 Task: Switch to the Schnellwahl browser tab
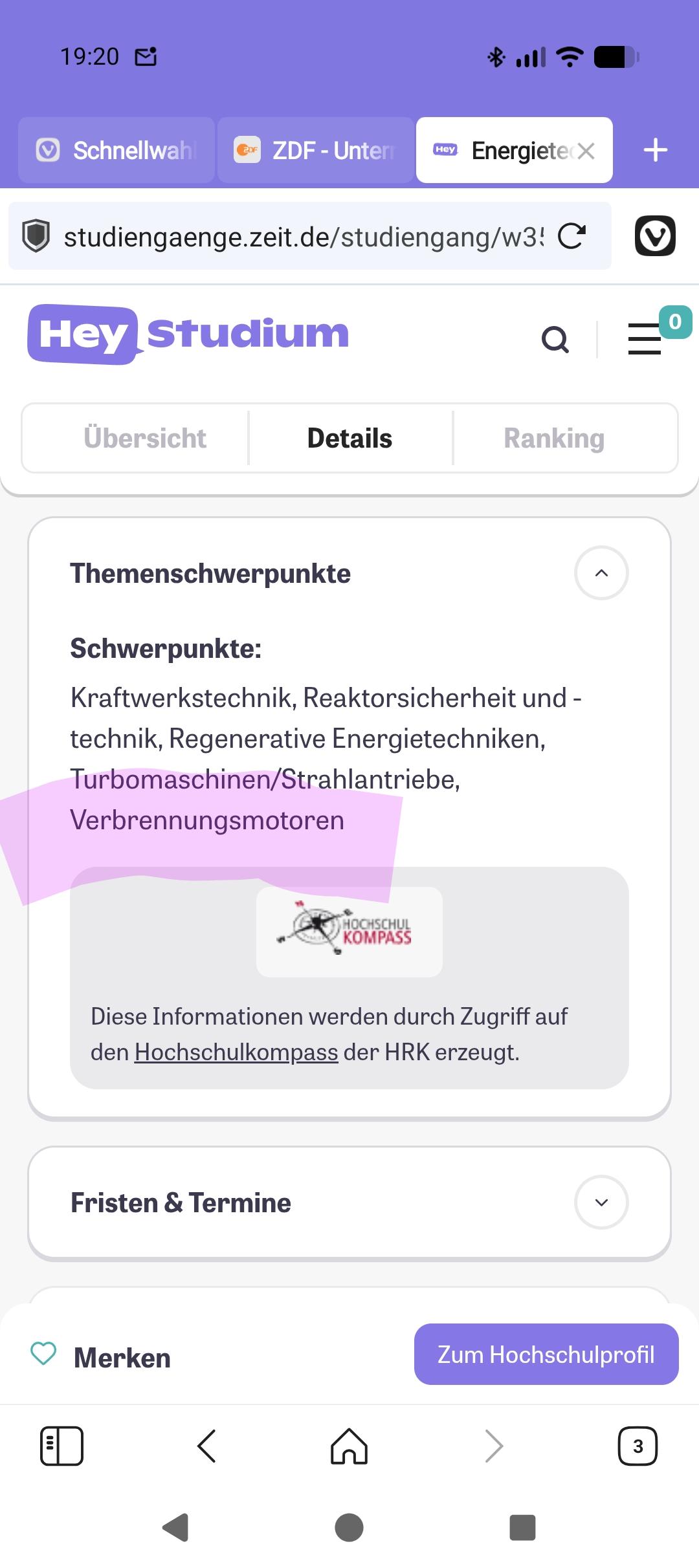point(116,151)
